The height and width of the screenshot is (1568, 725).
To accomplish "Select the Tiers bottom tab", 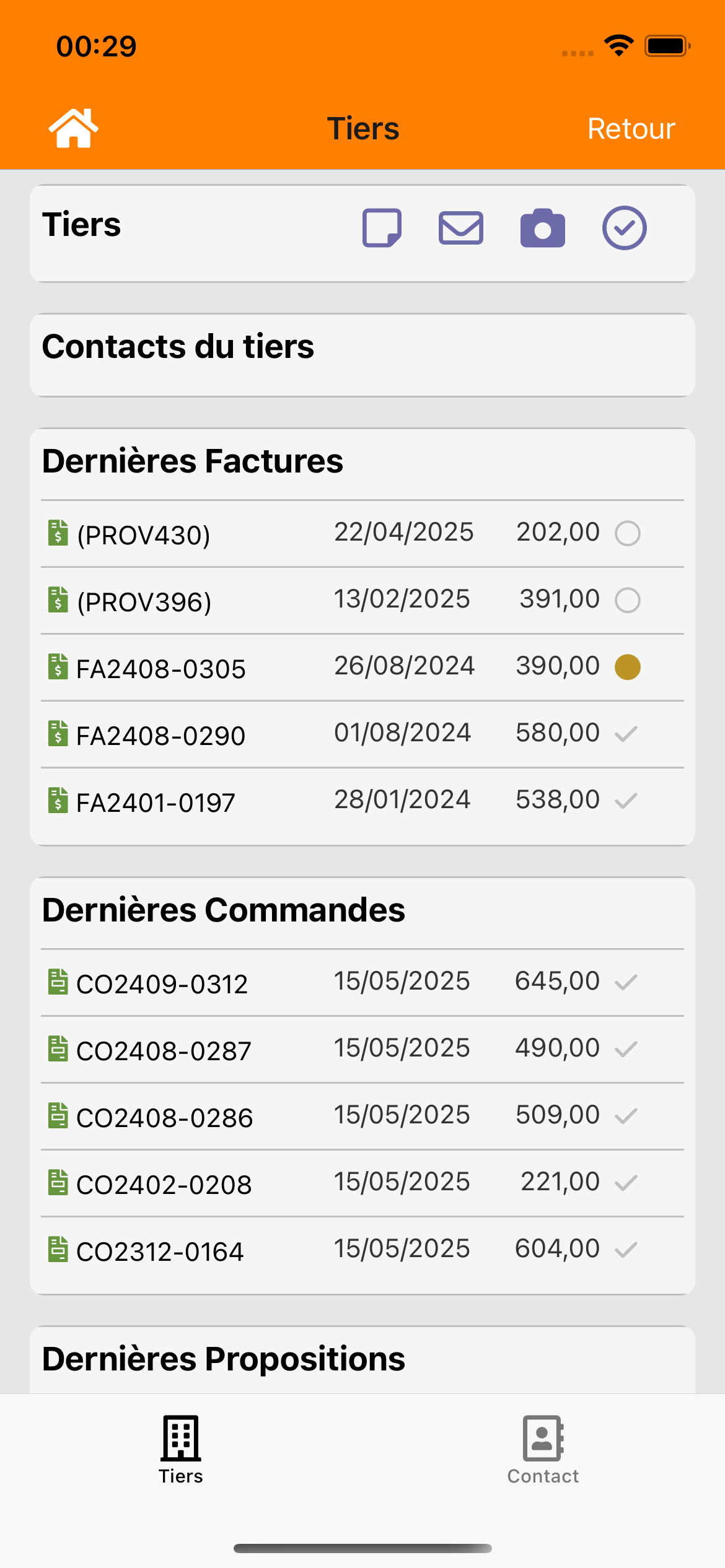I will [181, 1450].
